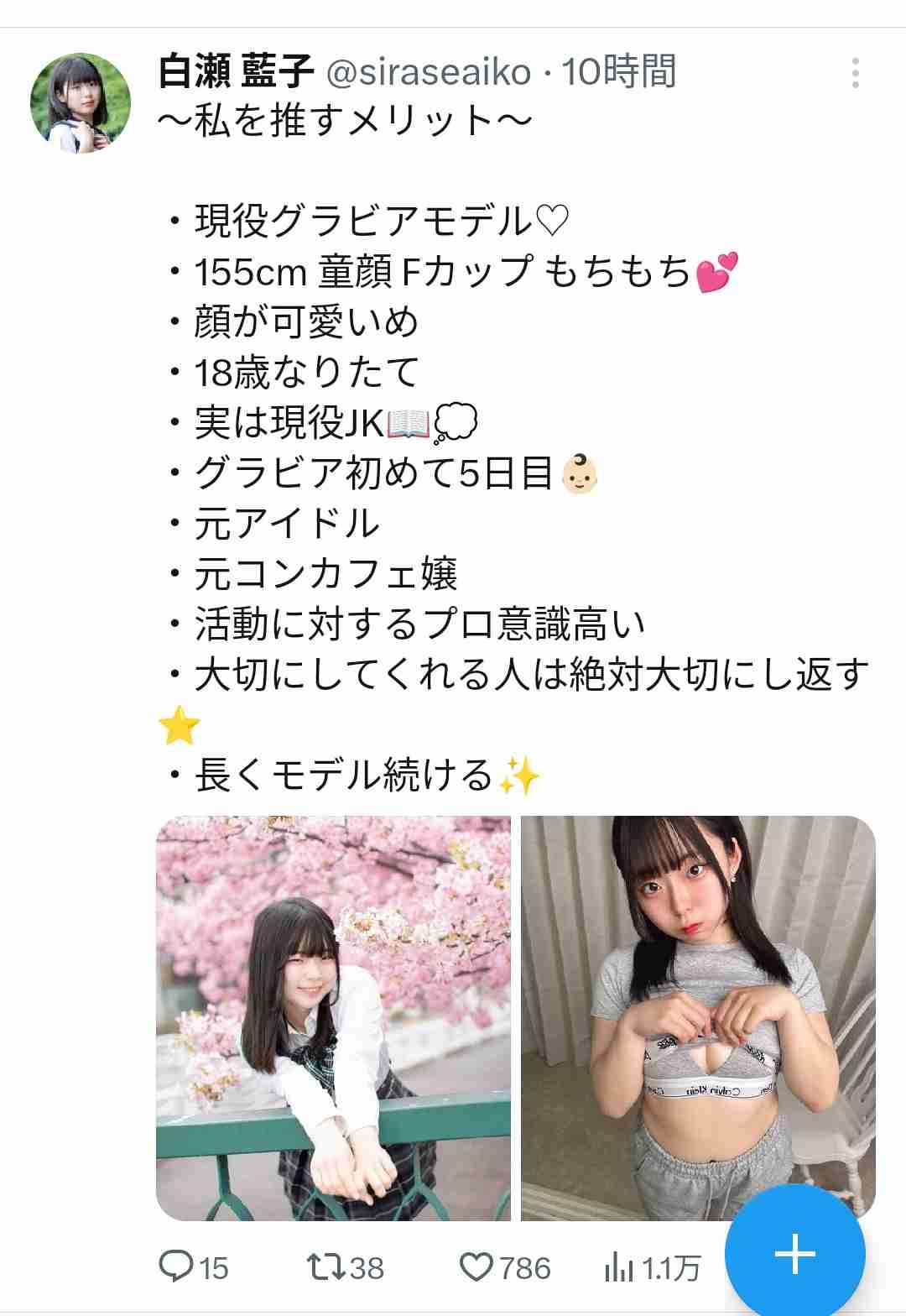The image size is (906, 1316).
Task: Open 白瀬 藍子's profile picture
Action: point(81,103)
